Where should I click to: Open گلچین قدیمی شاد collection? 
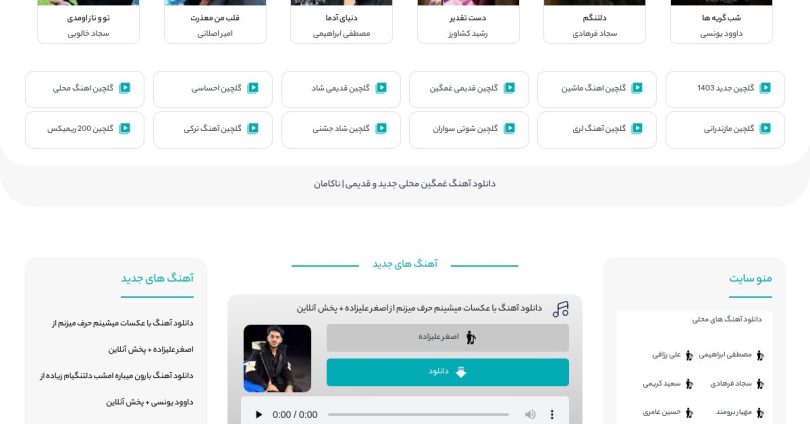pos(341,88)
